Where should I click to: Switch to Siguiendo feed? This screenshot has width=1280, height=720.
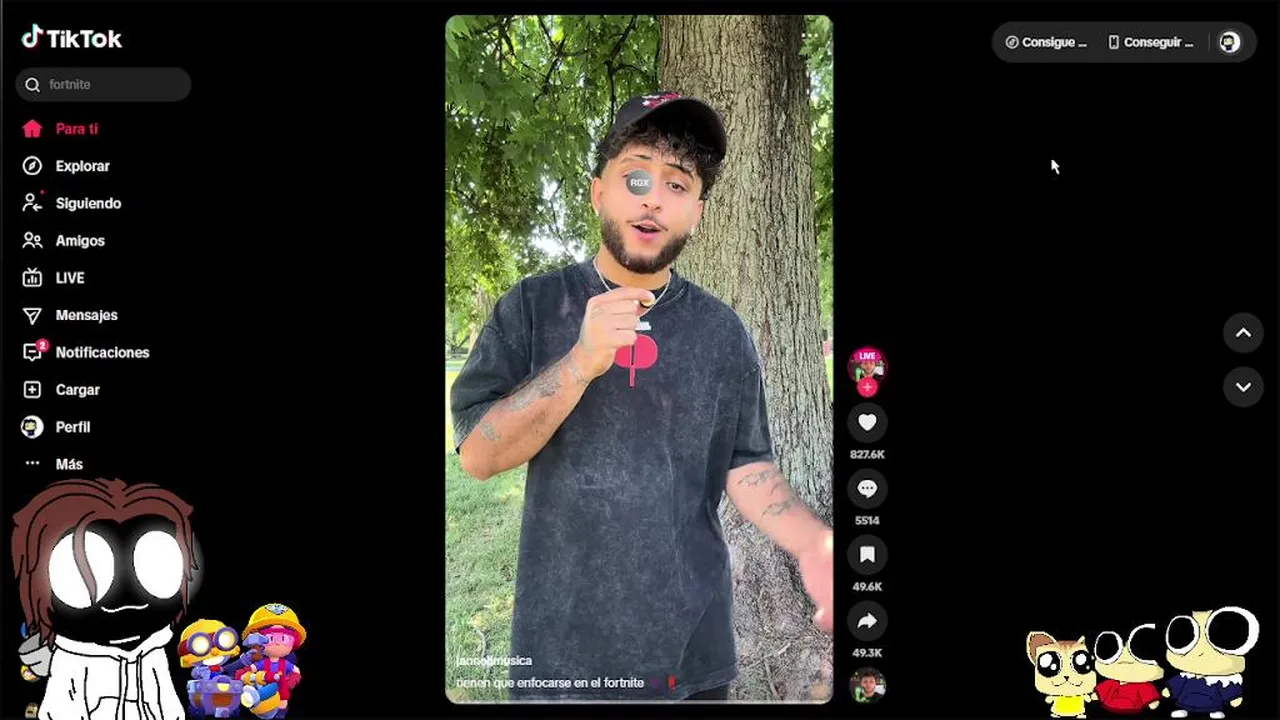(88, 203)
